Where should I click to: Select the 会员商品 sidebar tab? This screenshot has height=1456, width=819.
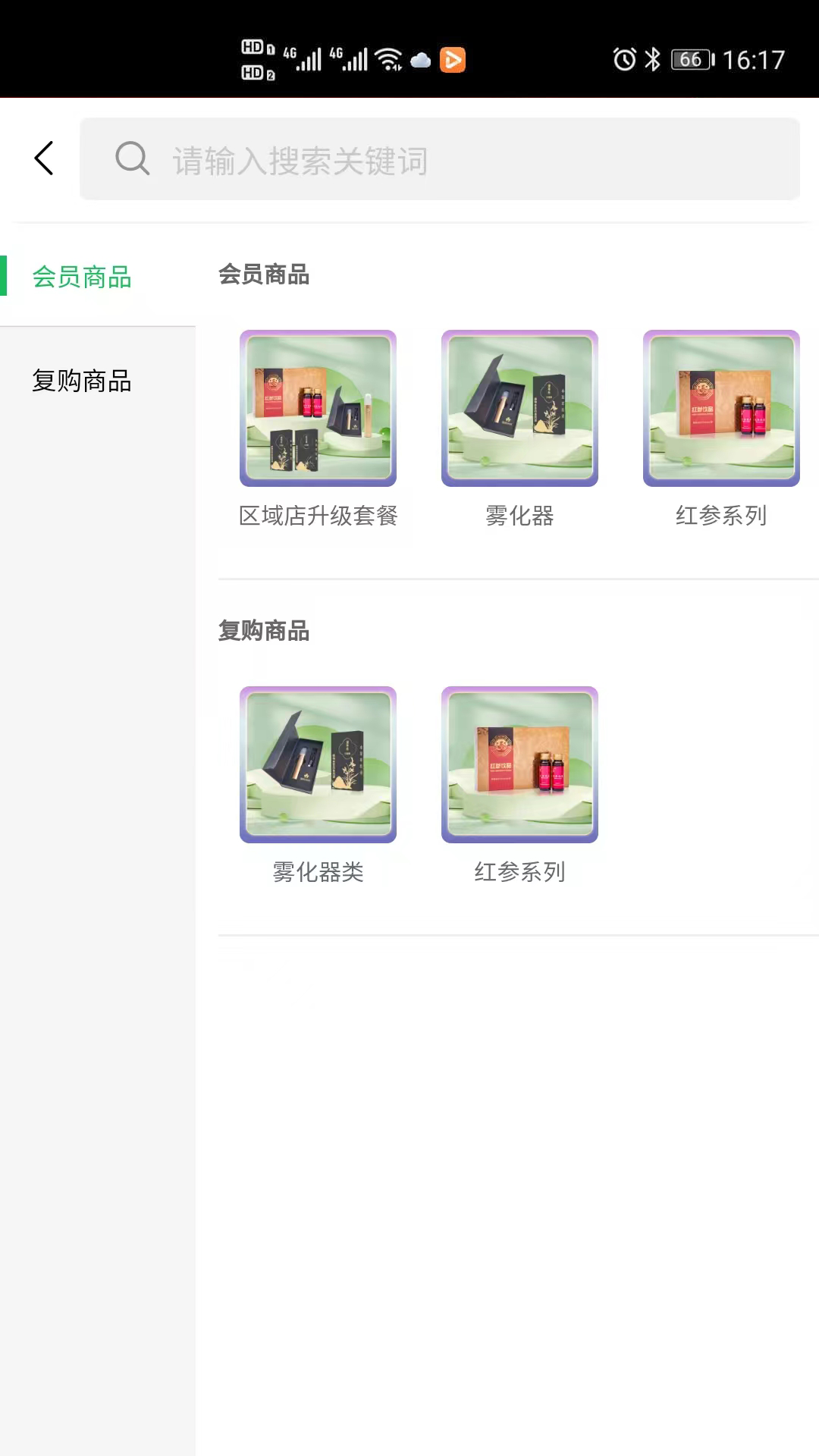[81, 278]
